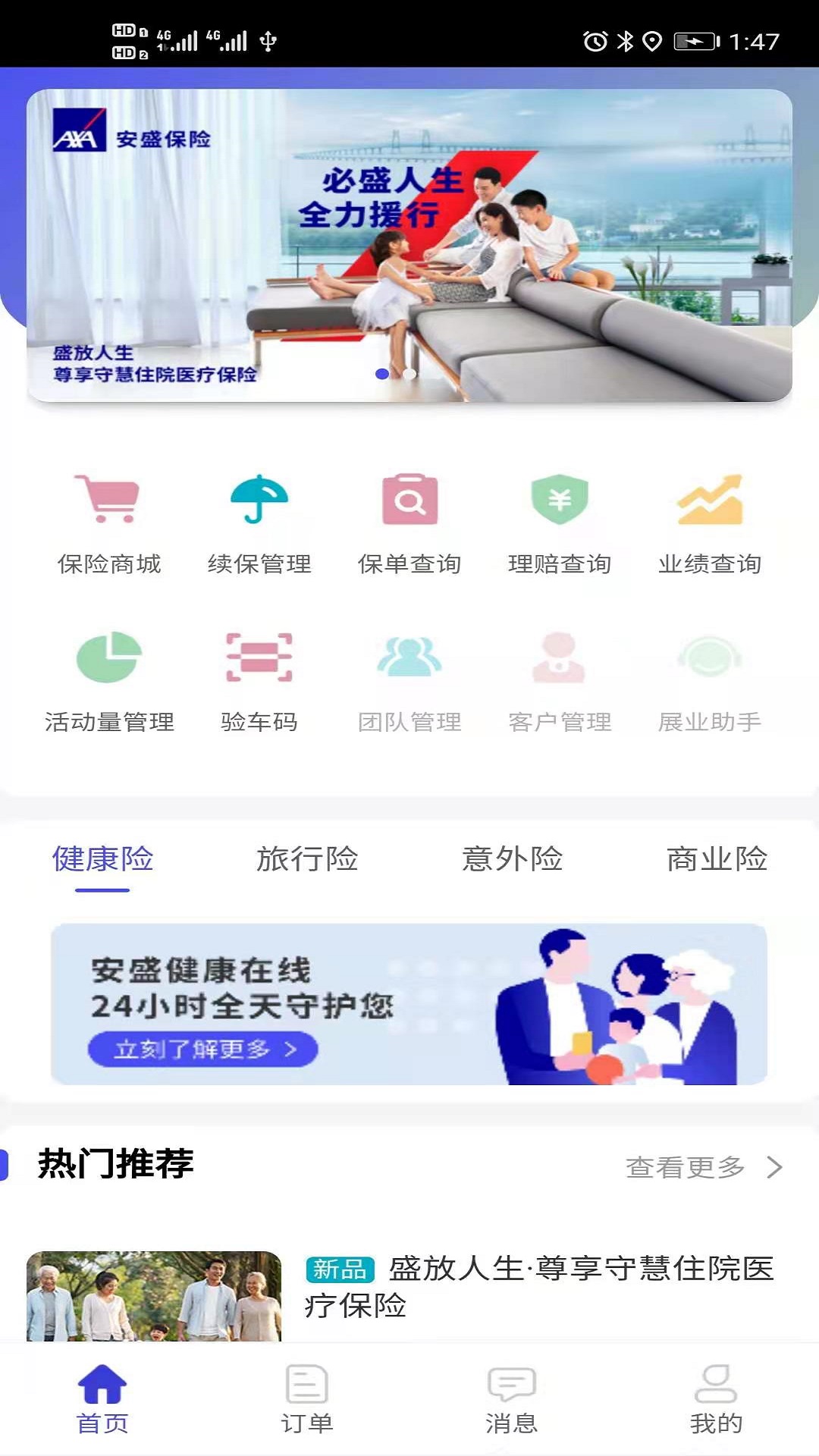
Task: View more with 查看更多
Action: click(702, 1167)
